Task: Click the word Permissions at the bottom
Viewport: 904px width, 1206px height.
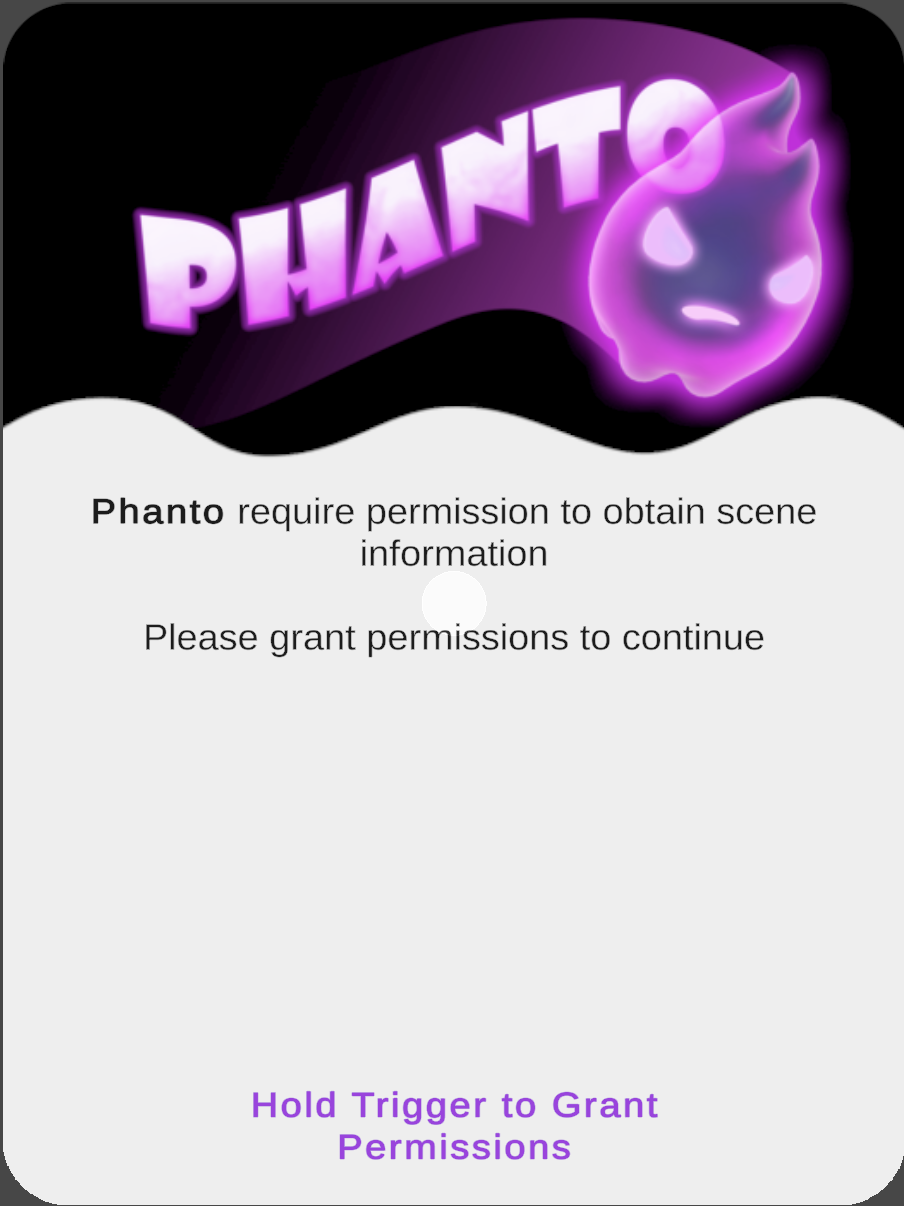Action: click(x=452, y=1147)
